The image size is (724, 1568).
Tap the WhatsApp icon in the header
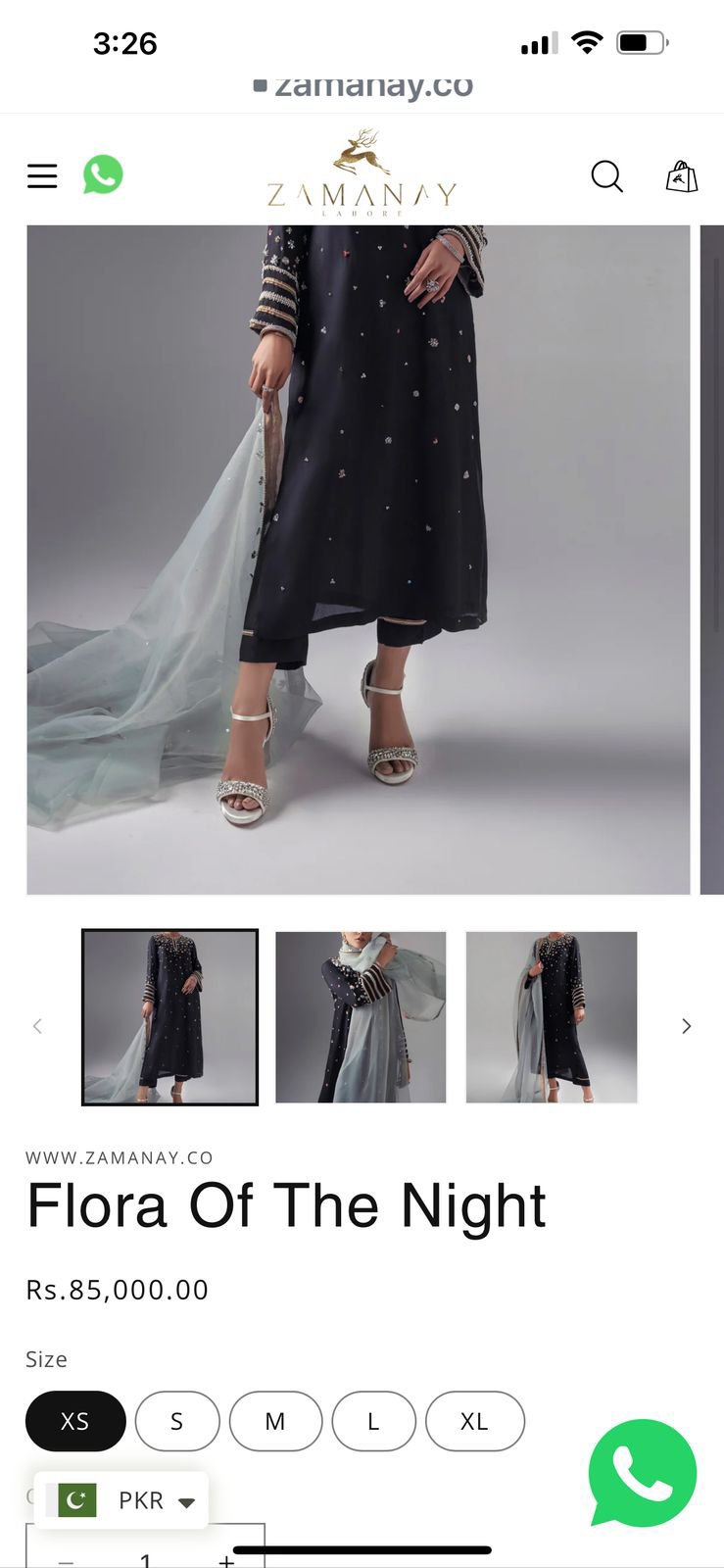pos(103,174)
